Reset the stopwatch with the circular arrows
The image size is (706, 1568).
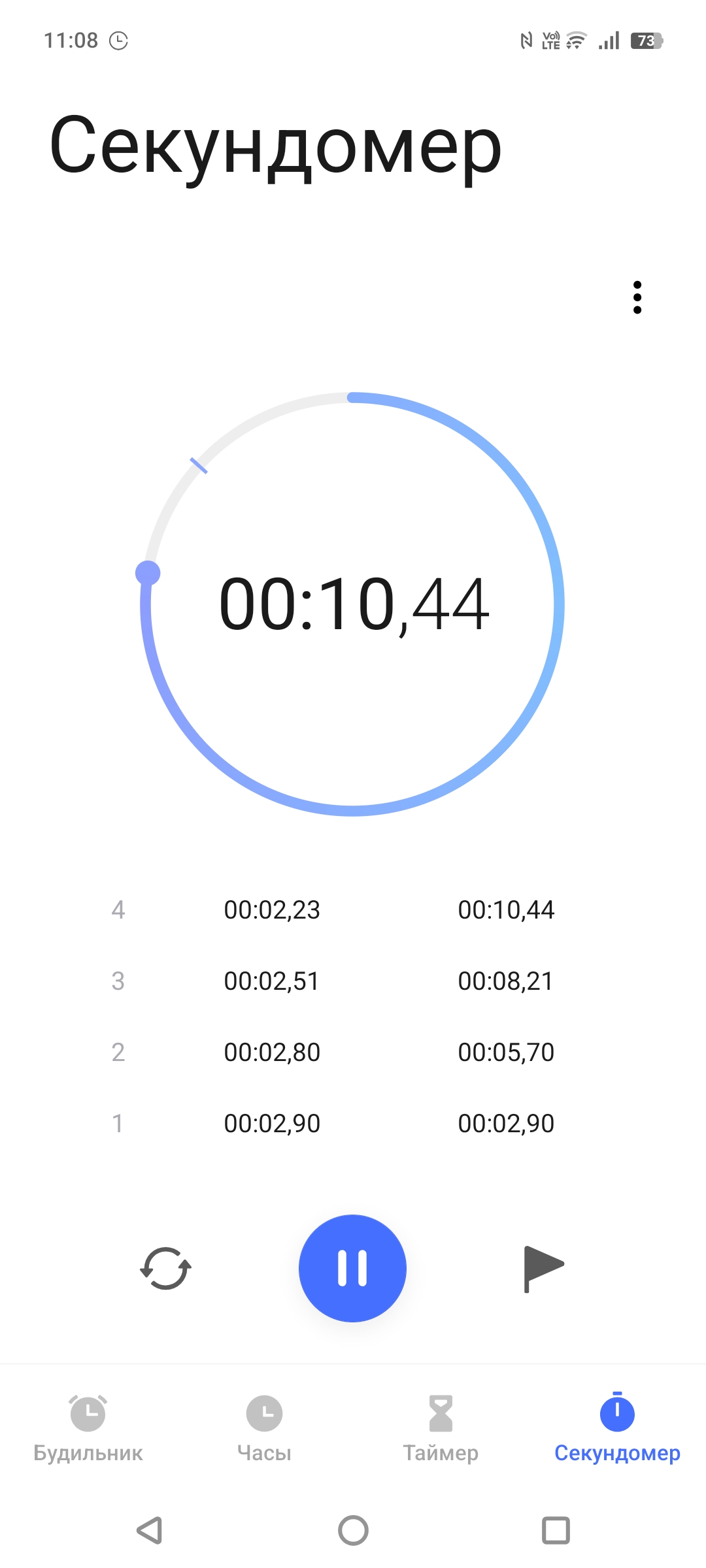tap(165, 1268)
